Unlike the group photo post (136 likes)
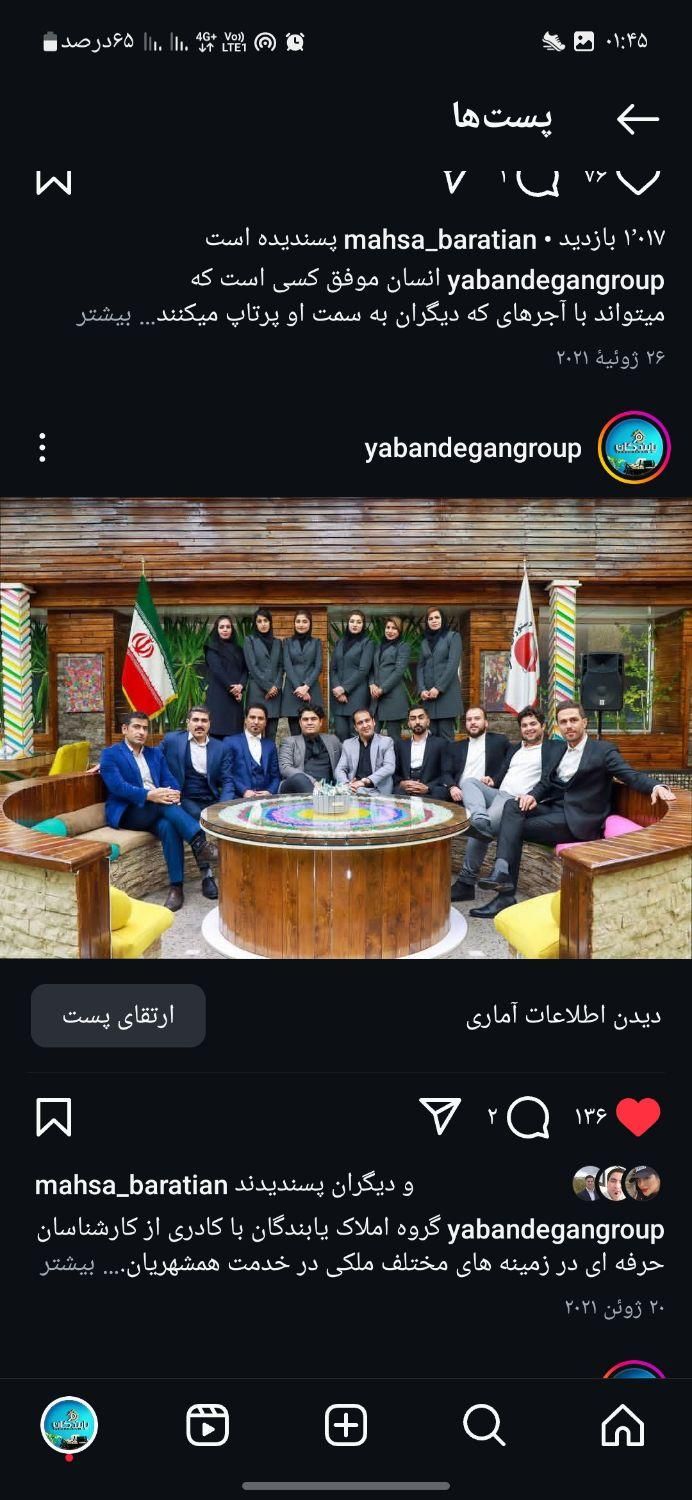This screenshot has width=692, height=1500. point(637,1117)
